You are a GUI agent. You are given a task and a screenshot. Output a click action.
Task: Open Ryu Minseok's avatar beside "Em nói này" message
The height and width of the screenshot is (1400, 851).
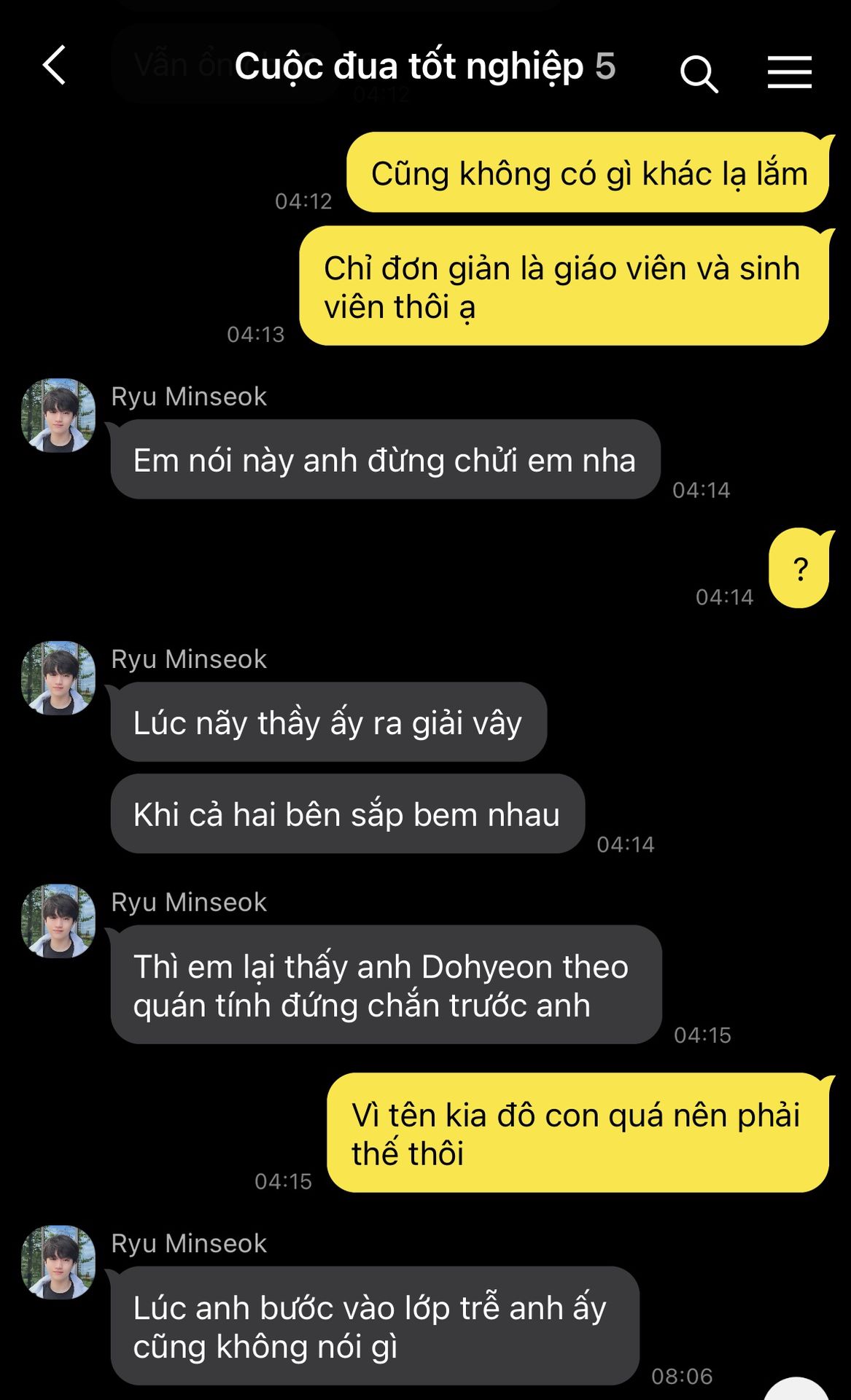click(58, 416)
